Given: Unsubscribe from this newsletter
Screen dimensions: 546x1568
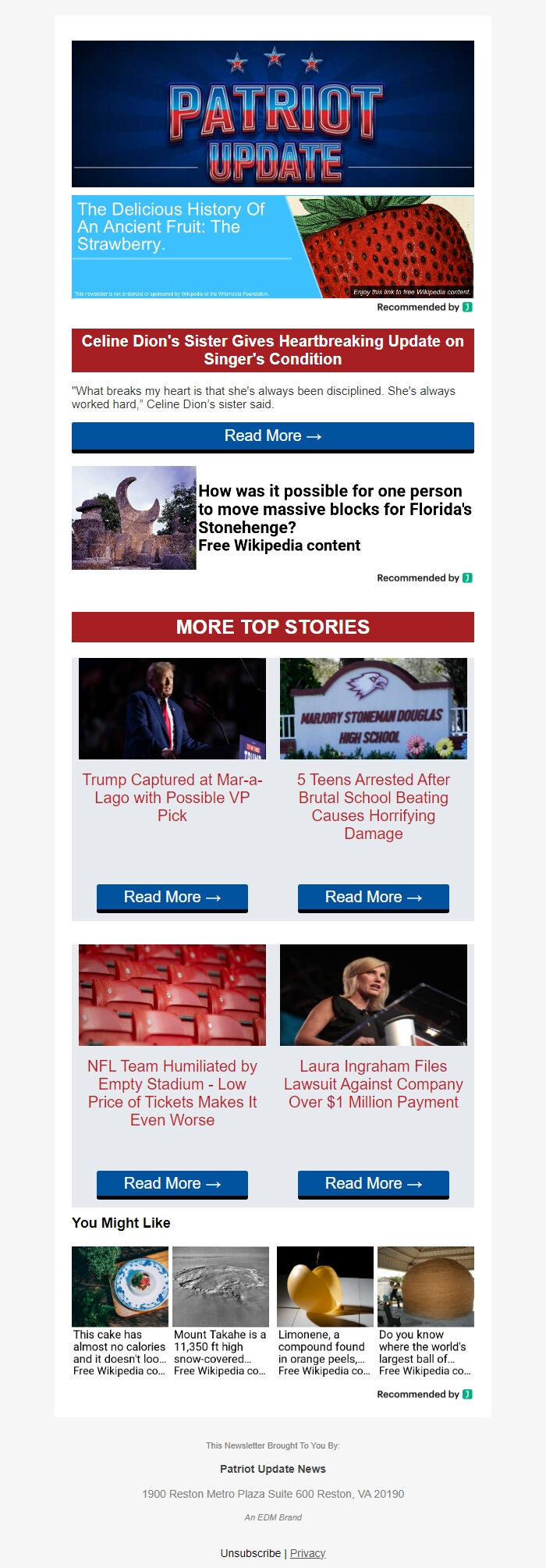Looking at the screenshot, I should (250, 1553).
